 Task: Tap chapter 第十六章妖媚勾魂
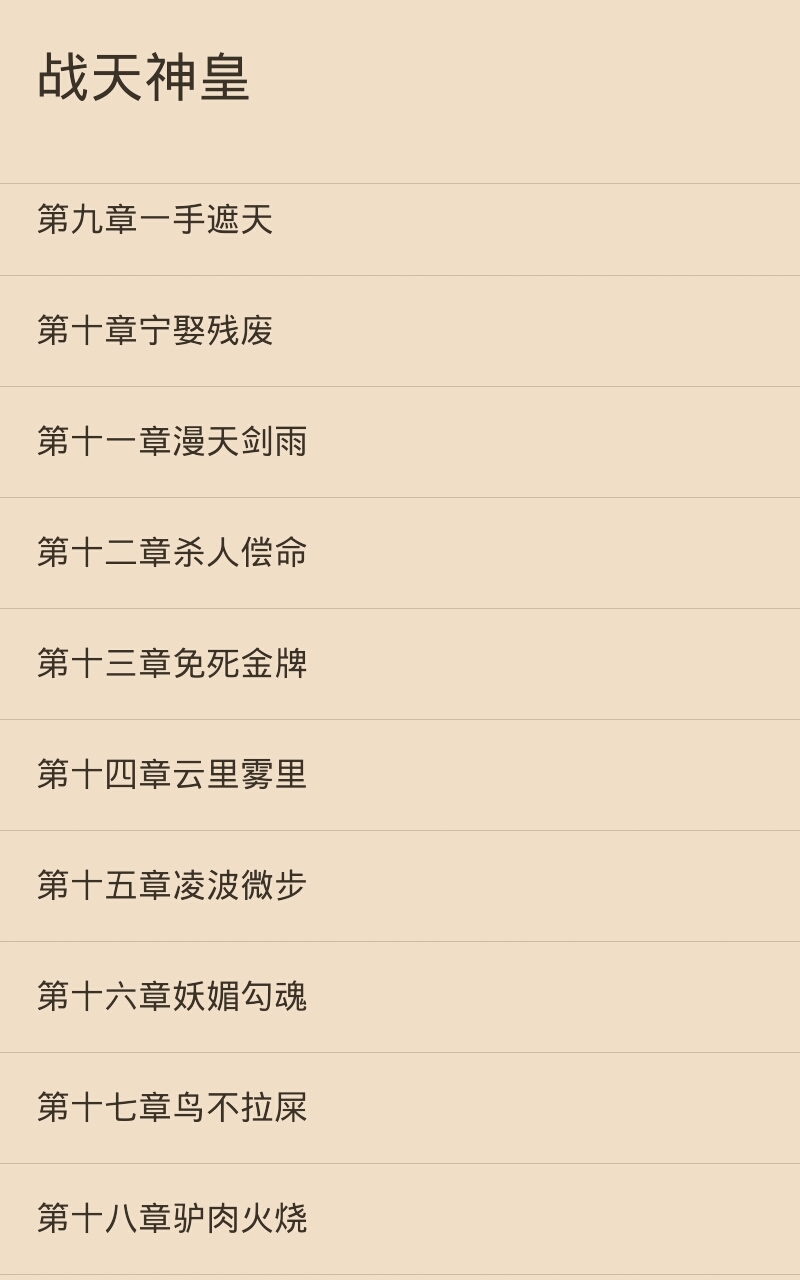pos(400,997)
